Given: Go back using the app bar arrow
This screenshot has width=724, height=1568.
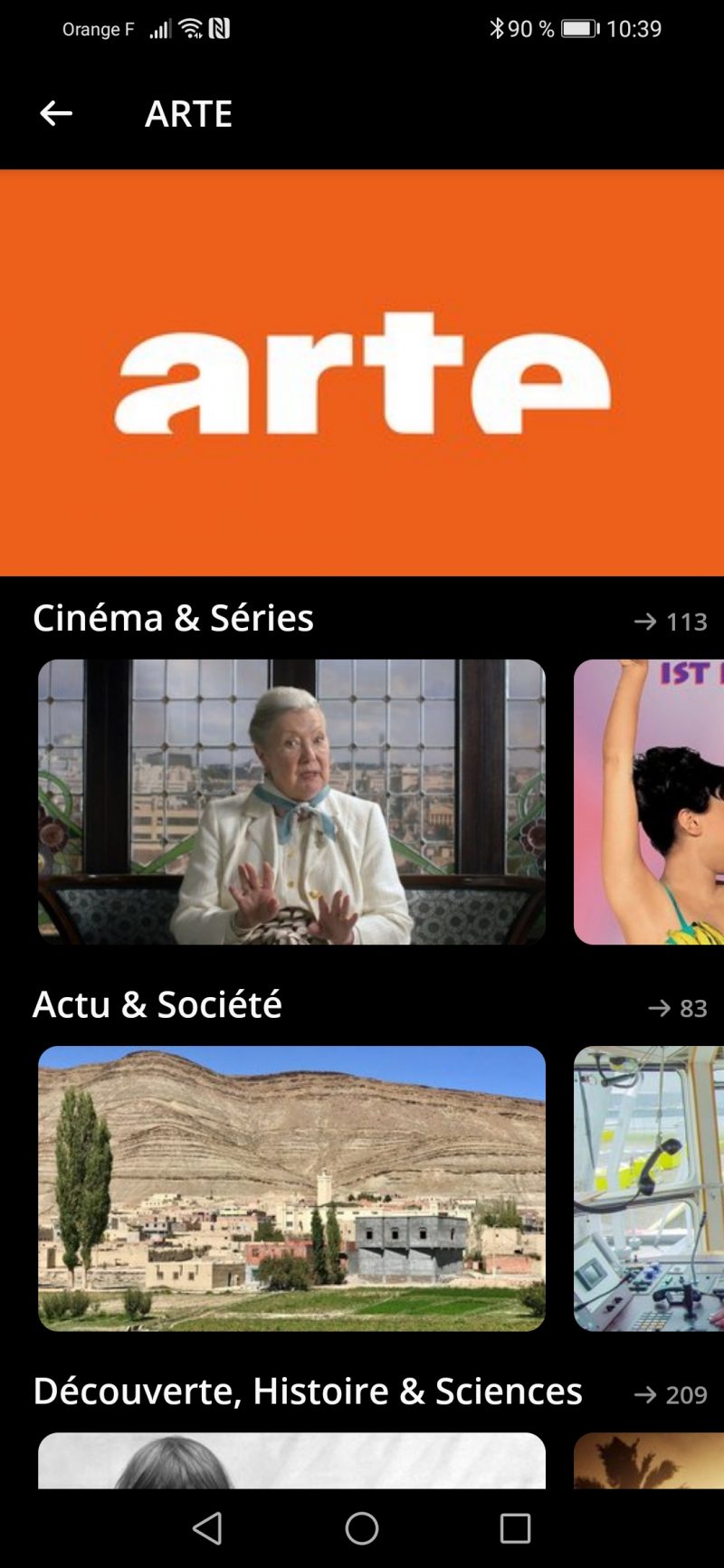Looking at the screenshot, I should 56,113.
